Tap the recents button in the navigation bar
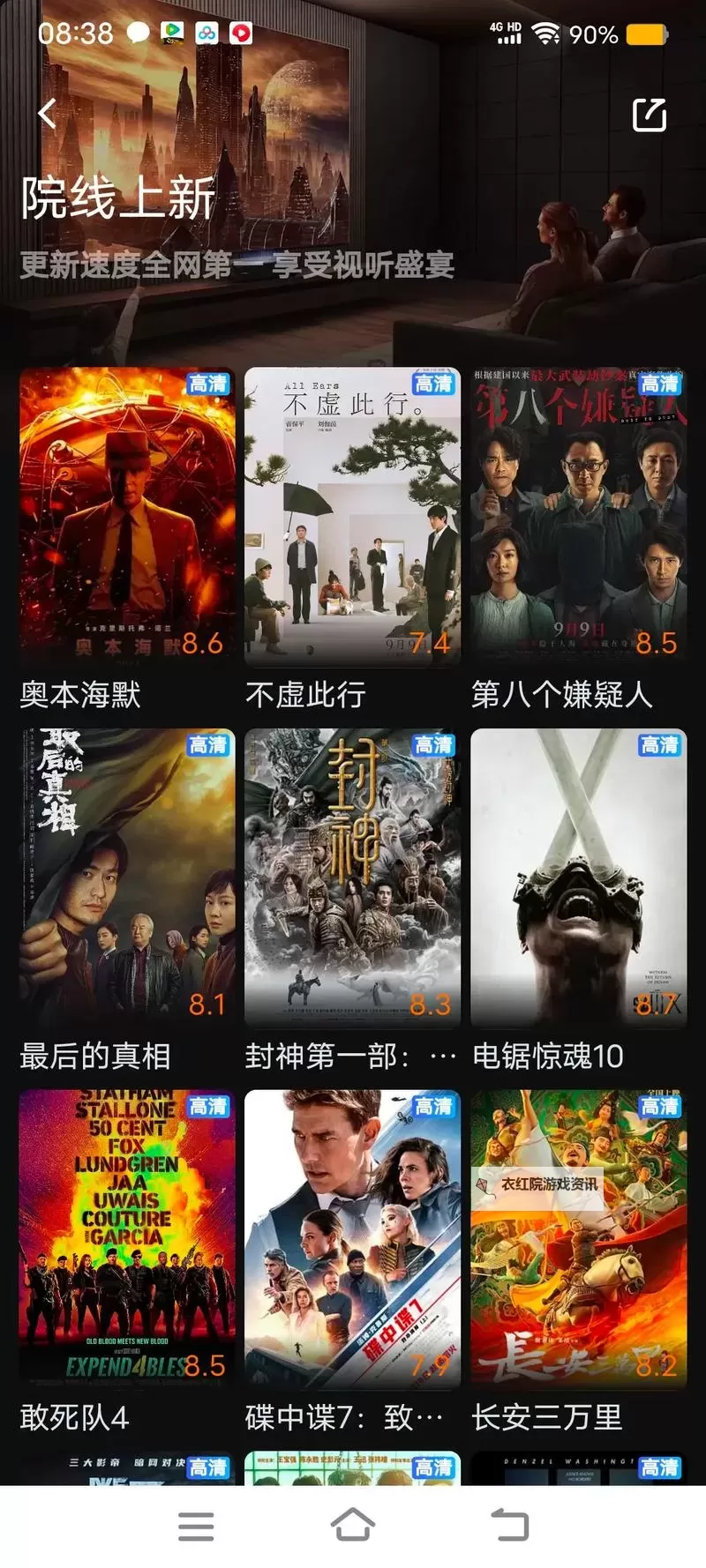 [x=197, y=1525]
